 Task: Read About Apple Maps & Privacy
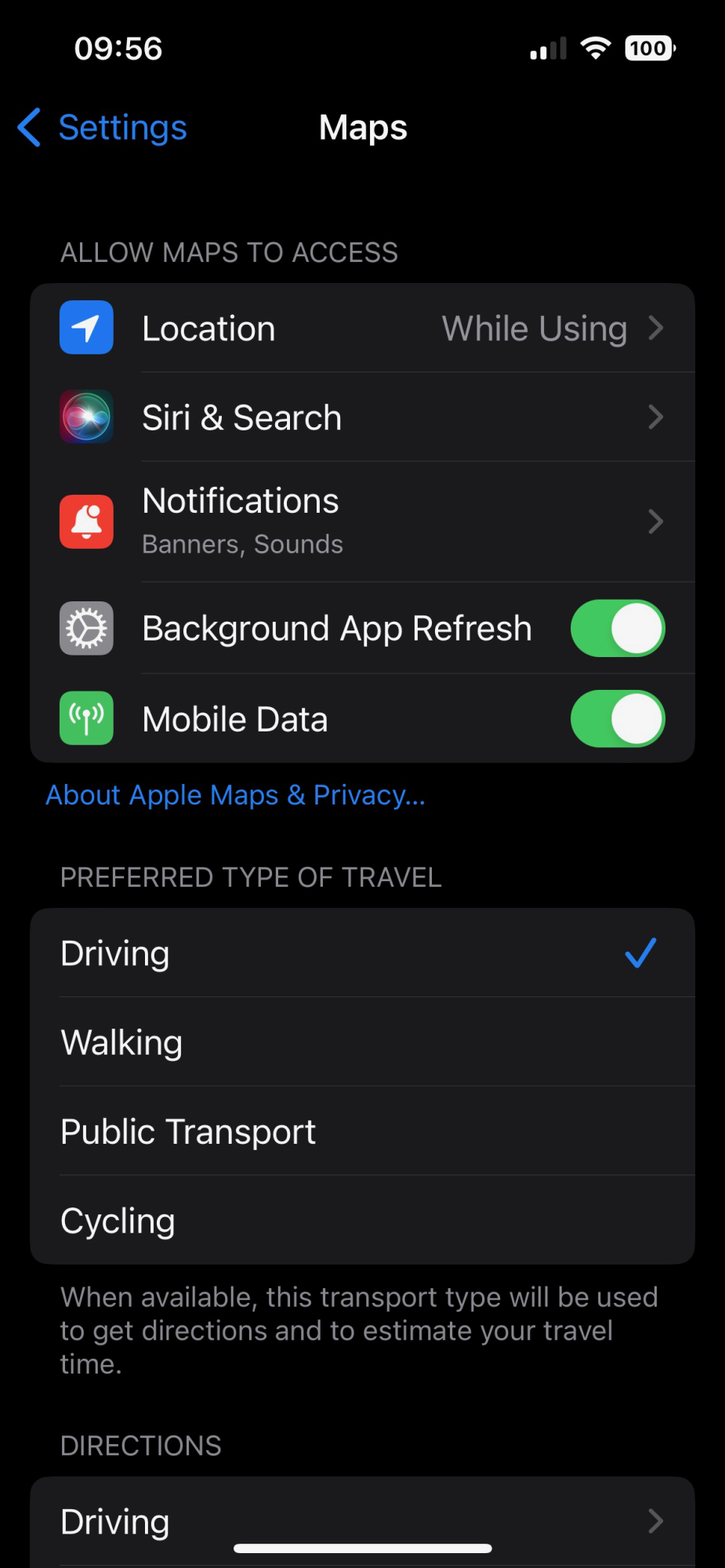pos(235,795)
